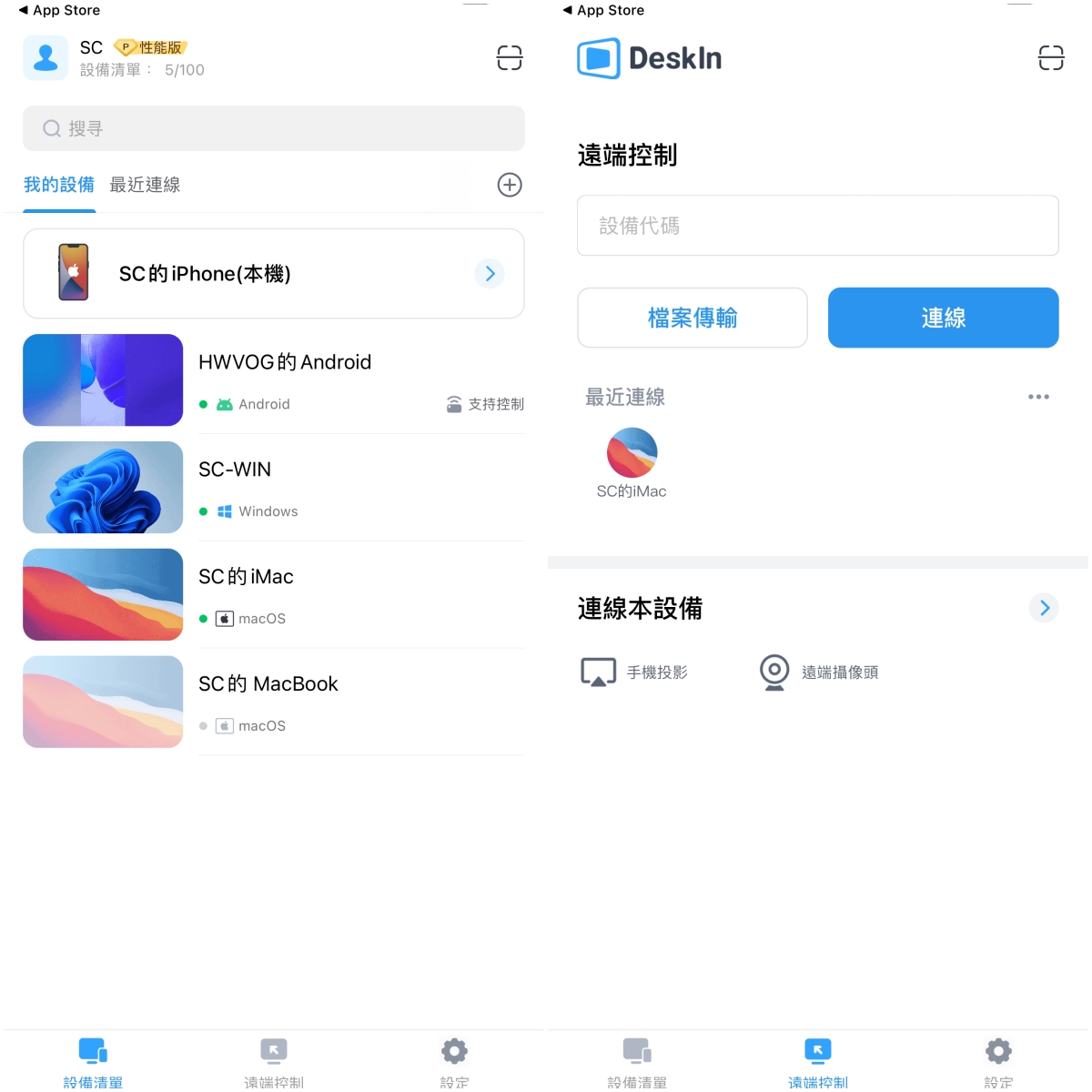Tap the blue 連線 button
The width and height of the screenshot is (1092, 1092).
pos(943,318)
